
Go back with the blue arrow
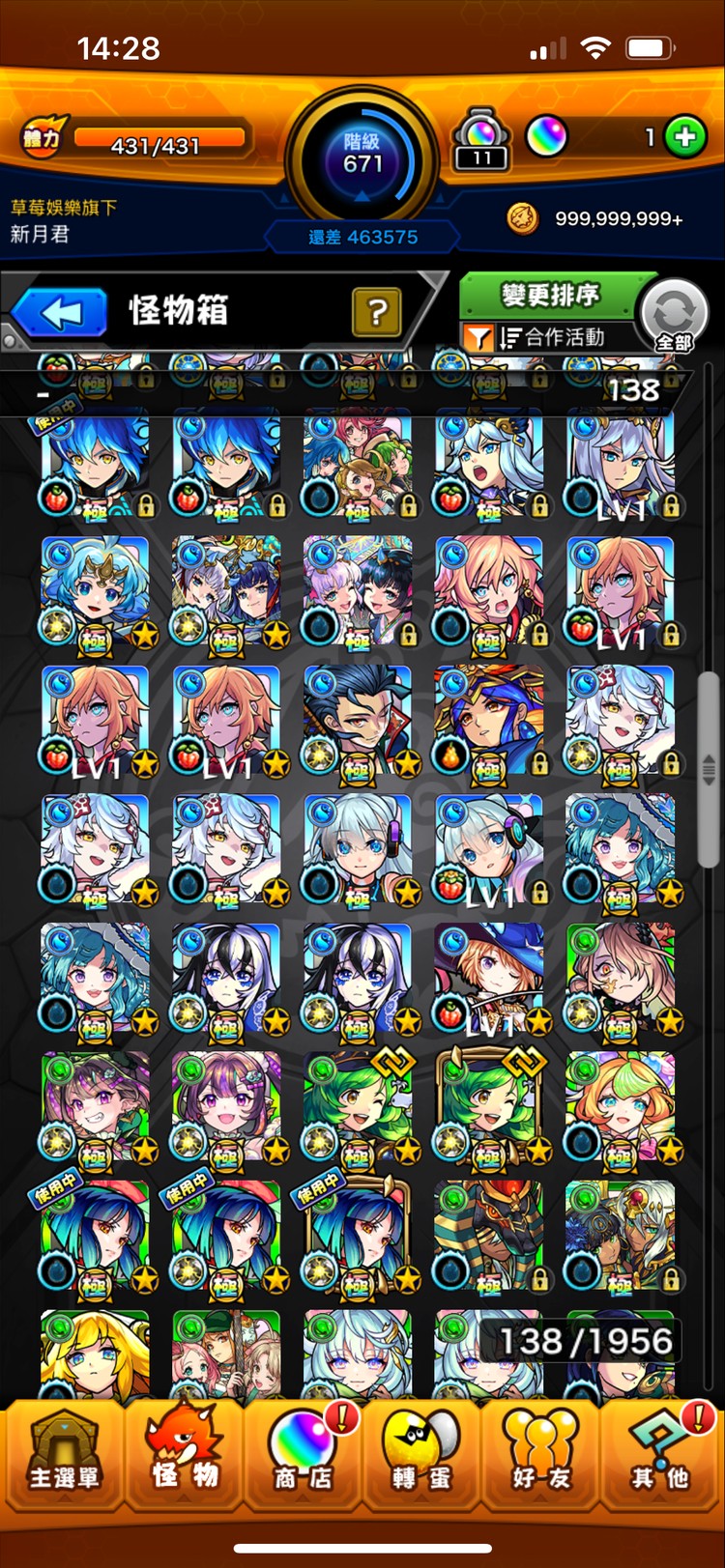click(x=60, y=312)
